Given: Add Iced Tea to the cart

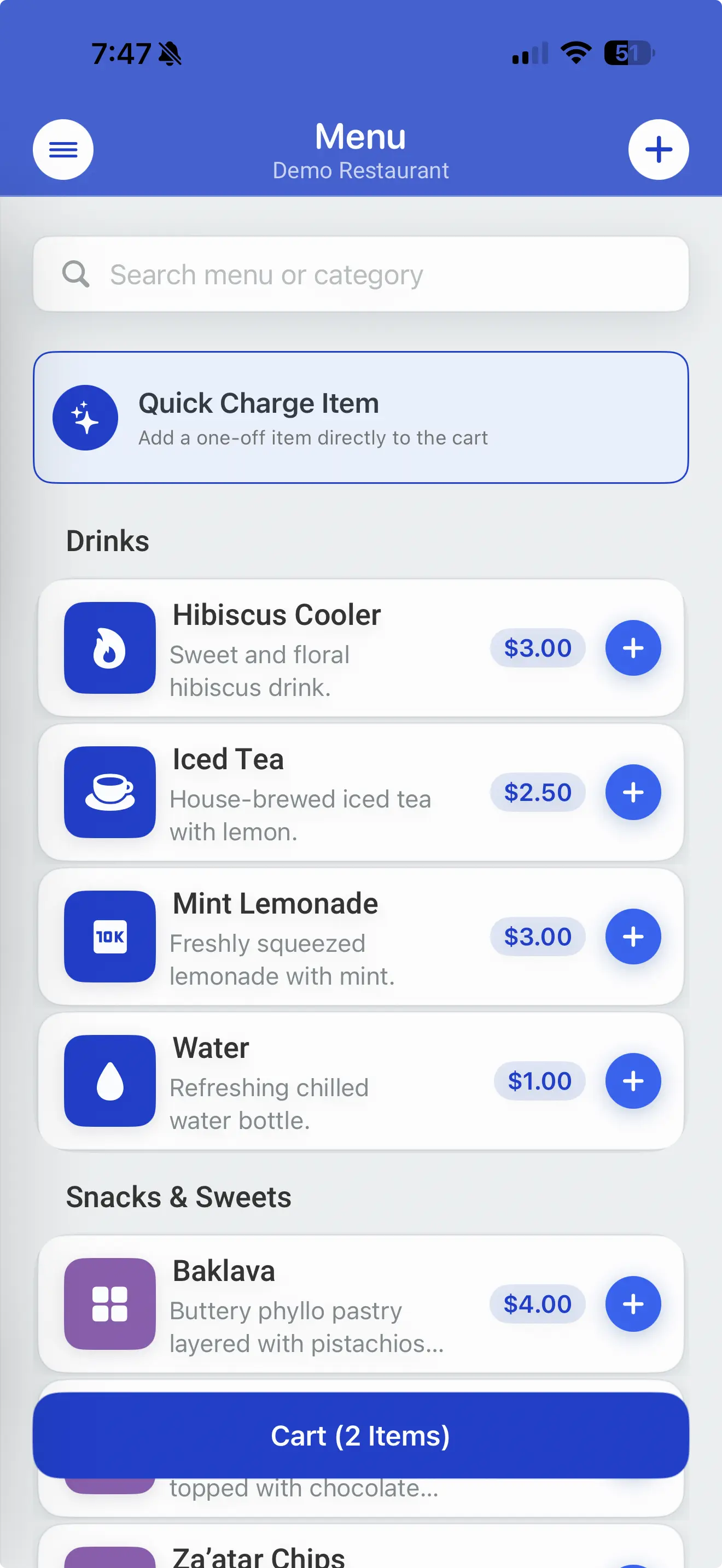Looking at the screenshot, I should point(633,792).
